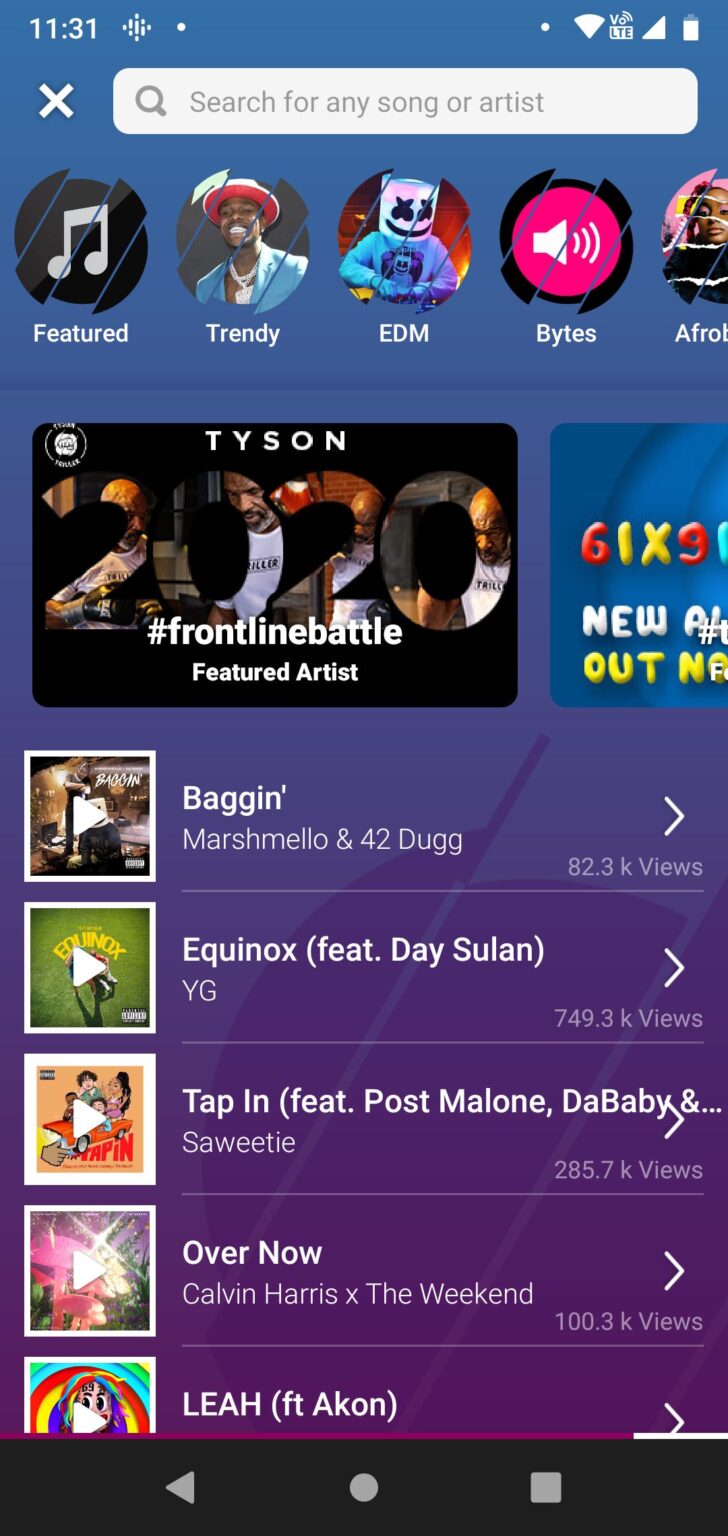Screen dimensions: 728x1536
Task: Close the music picker with X
Action: coord(56,101)
